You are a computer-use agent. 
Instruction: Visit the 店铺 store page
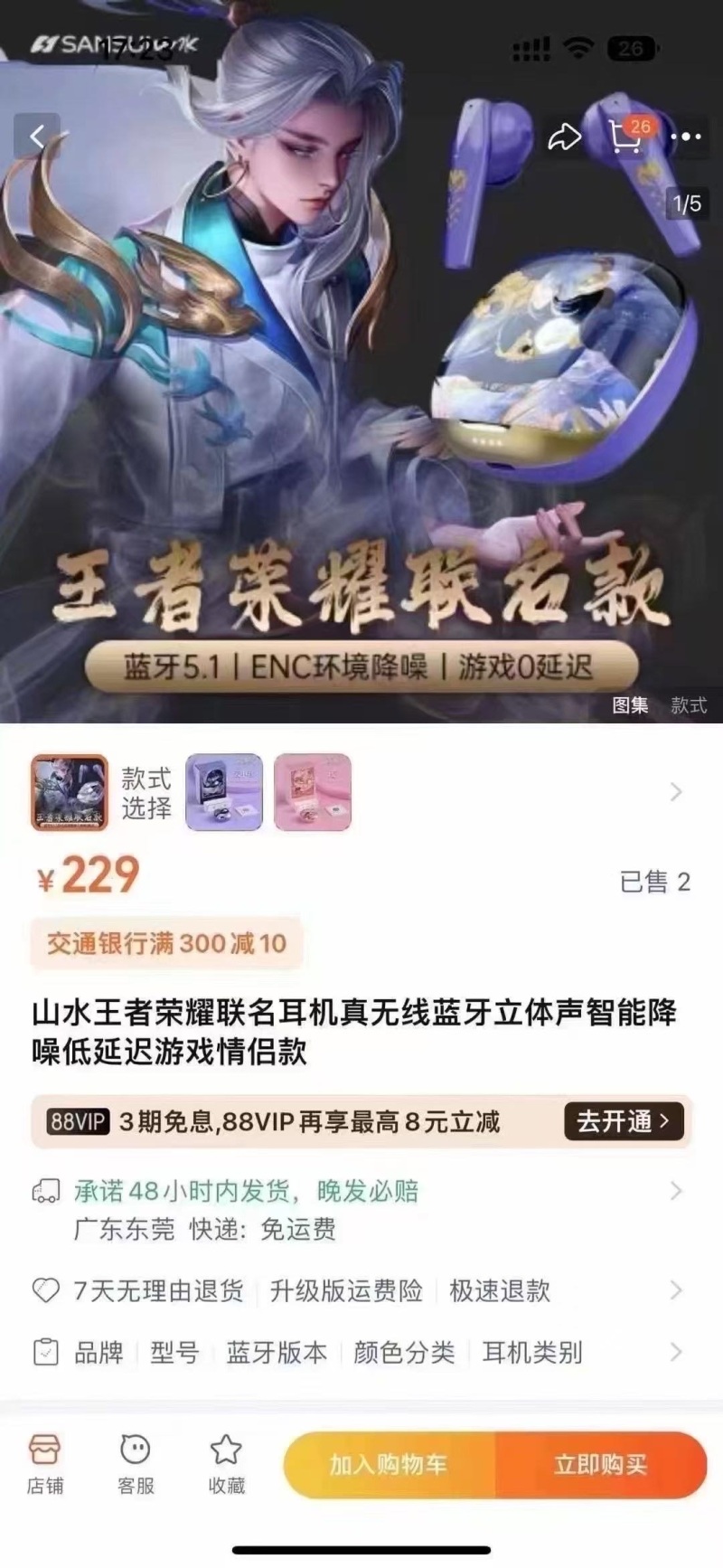(x=45, y=1463)
